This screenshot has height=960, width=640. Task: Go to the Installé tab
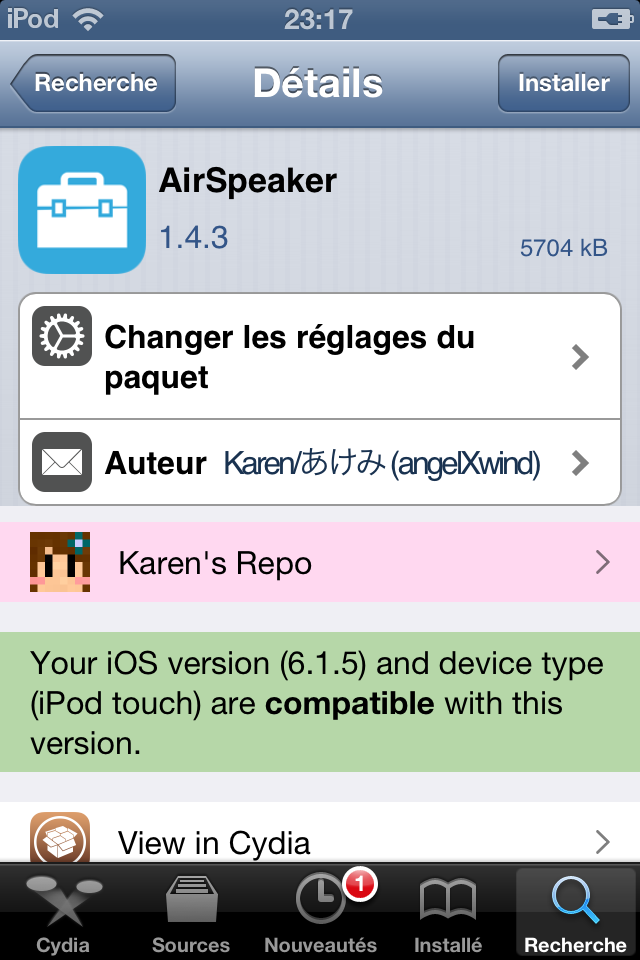click(x=447, y=912)
